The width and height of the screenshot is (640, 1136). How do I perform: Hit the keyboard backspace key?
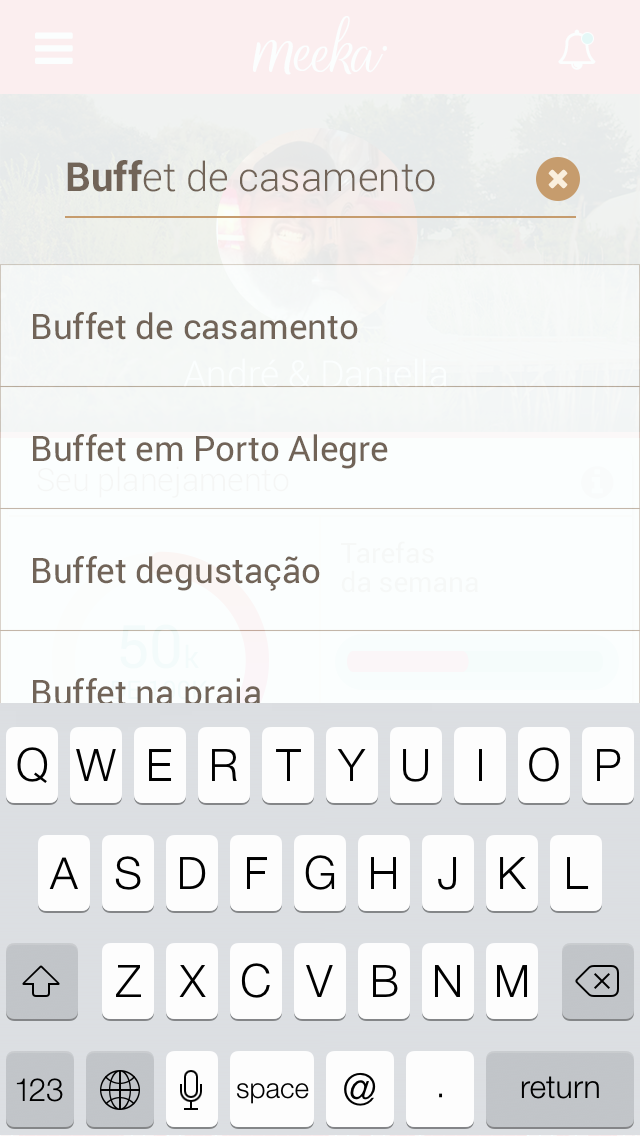(x=597, y=982)
